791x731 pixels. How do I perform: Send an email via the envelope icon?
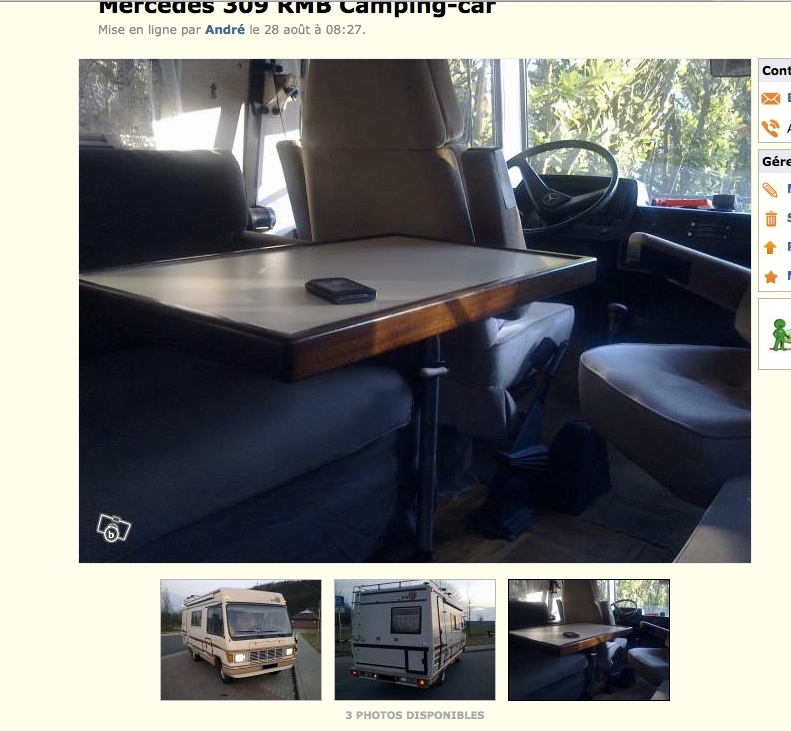coord(770,99)
